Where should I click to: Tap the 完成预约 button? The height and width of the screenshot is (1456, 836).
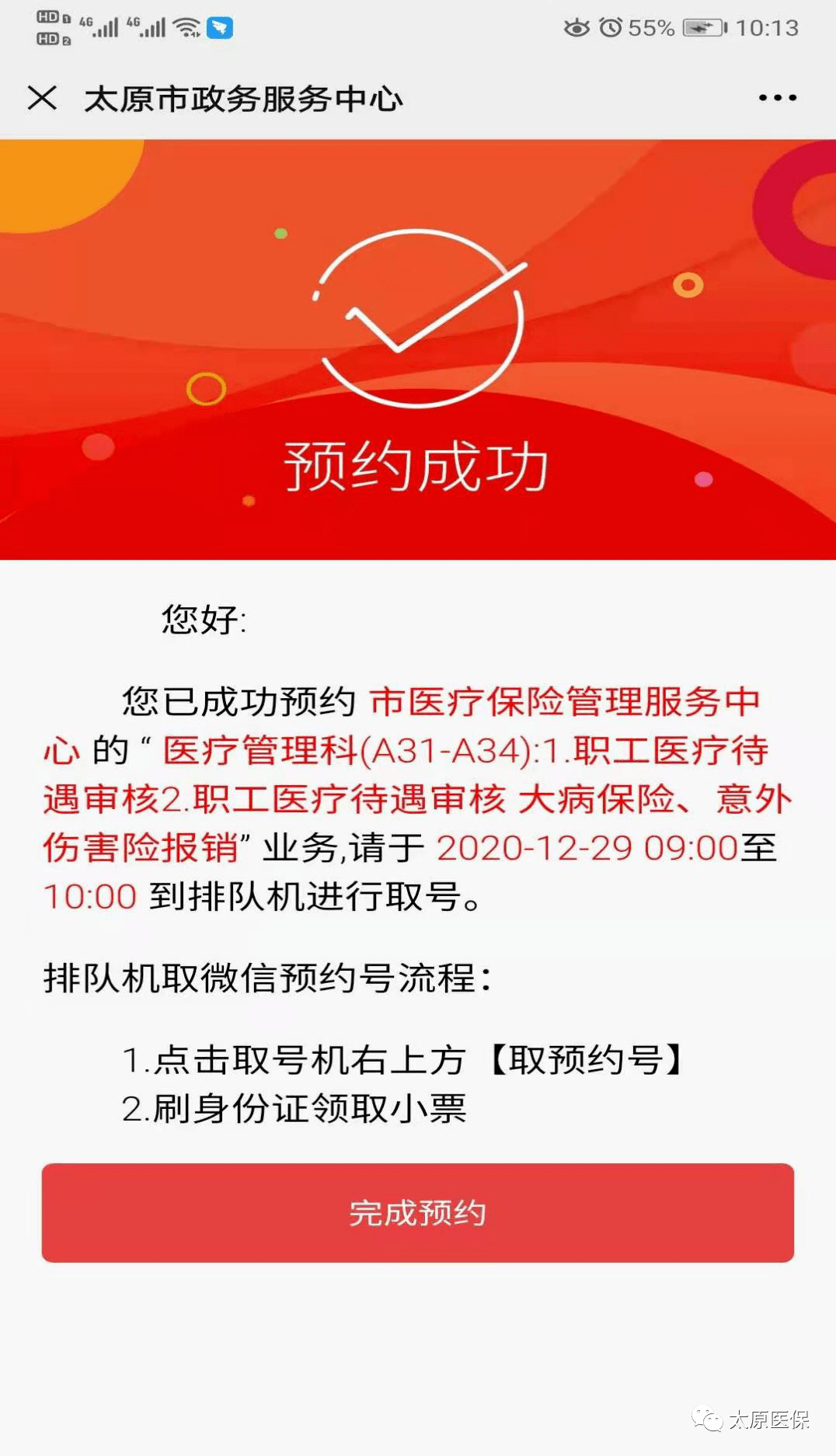coord(417,1212)
